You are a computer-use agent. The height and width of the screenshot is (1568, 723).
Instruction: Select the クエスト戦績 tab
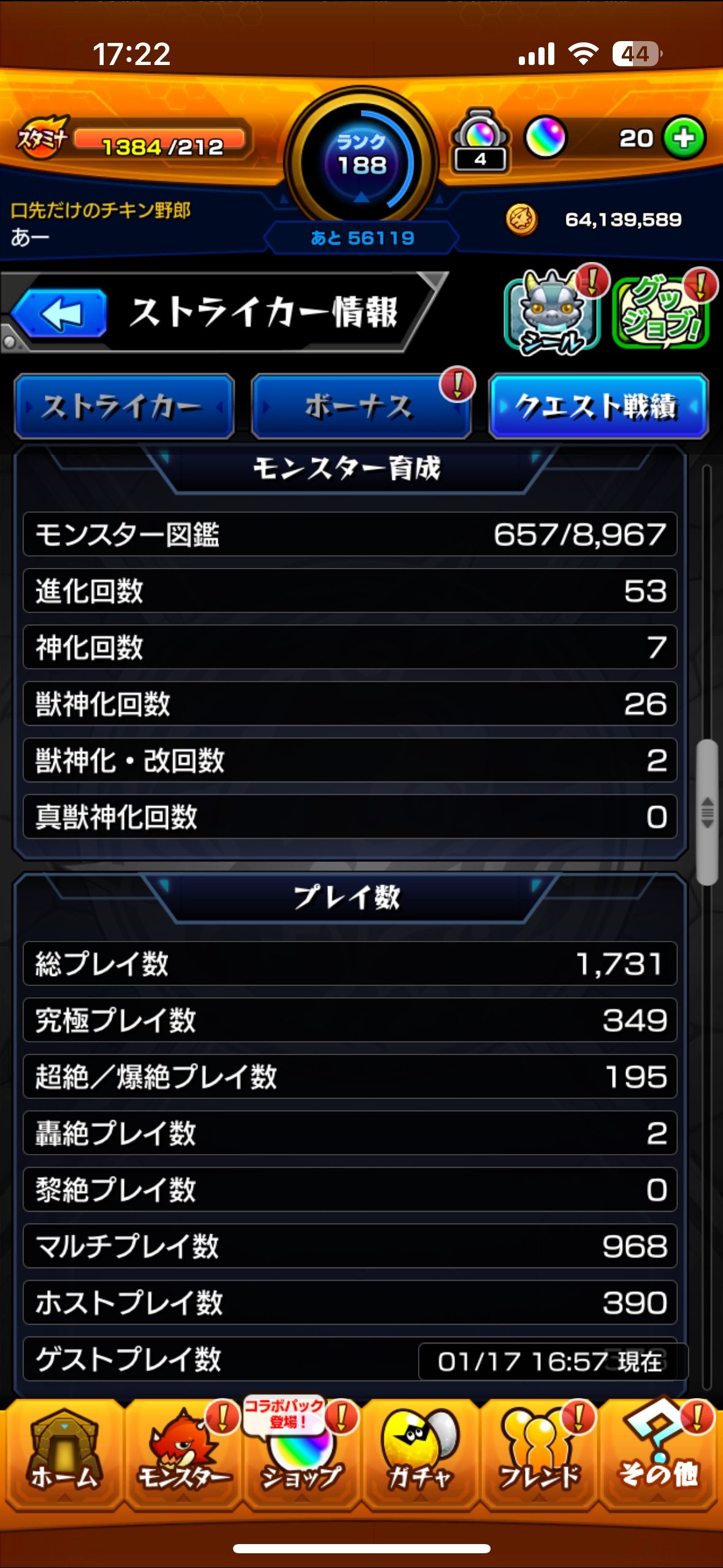point(598,406)
